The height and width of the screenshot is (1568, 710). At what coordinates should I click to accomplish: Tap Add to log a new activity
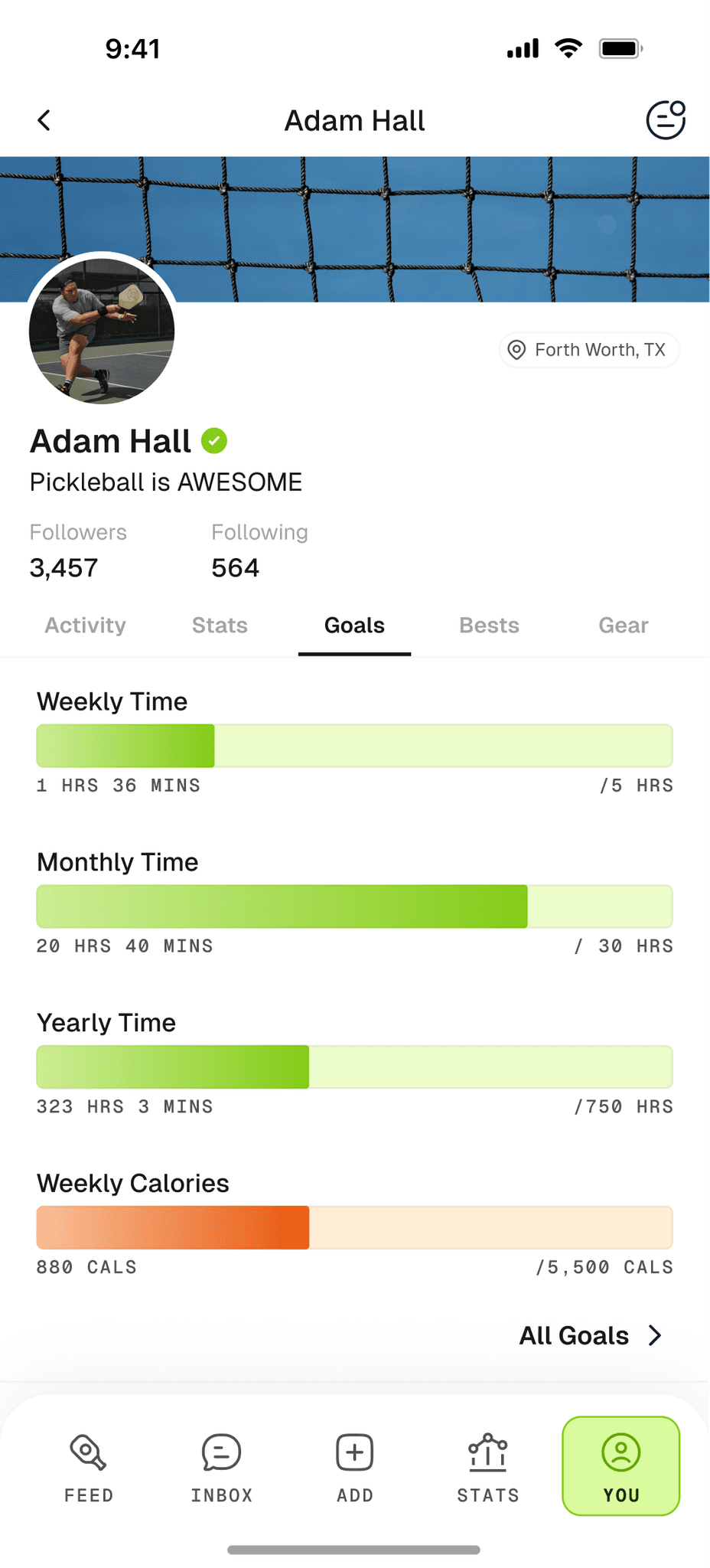tap(355, 1467)
